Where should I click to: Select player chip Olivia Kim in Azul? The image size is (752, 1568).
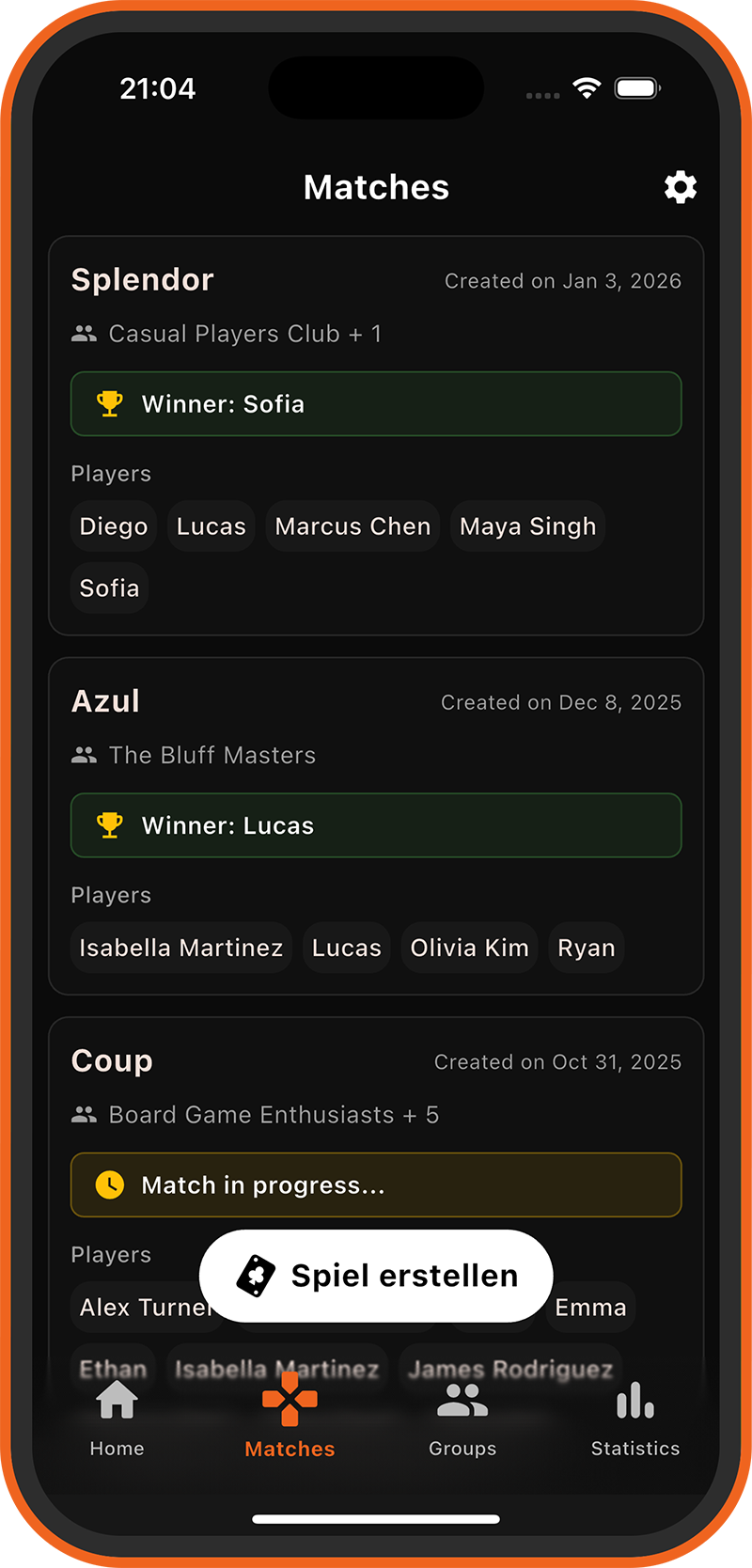pyautogui.click(x=468, y=948)
